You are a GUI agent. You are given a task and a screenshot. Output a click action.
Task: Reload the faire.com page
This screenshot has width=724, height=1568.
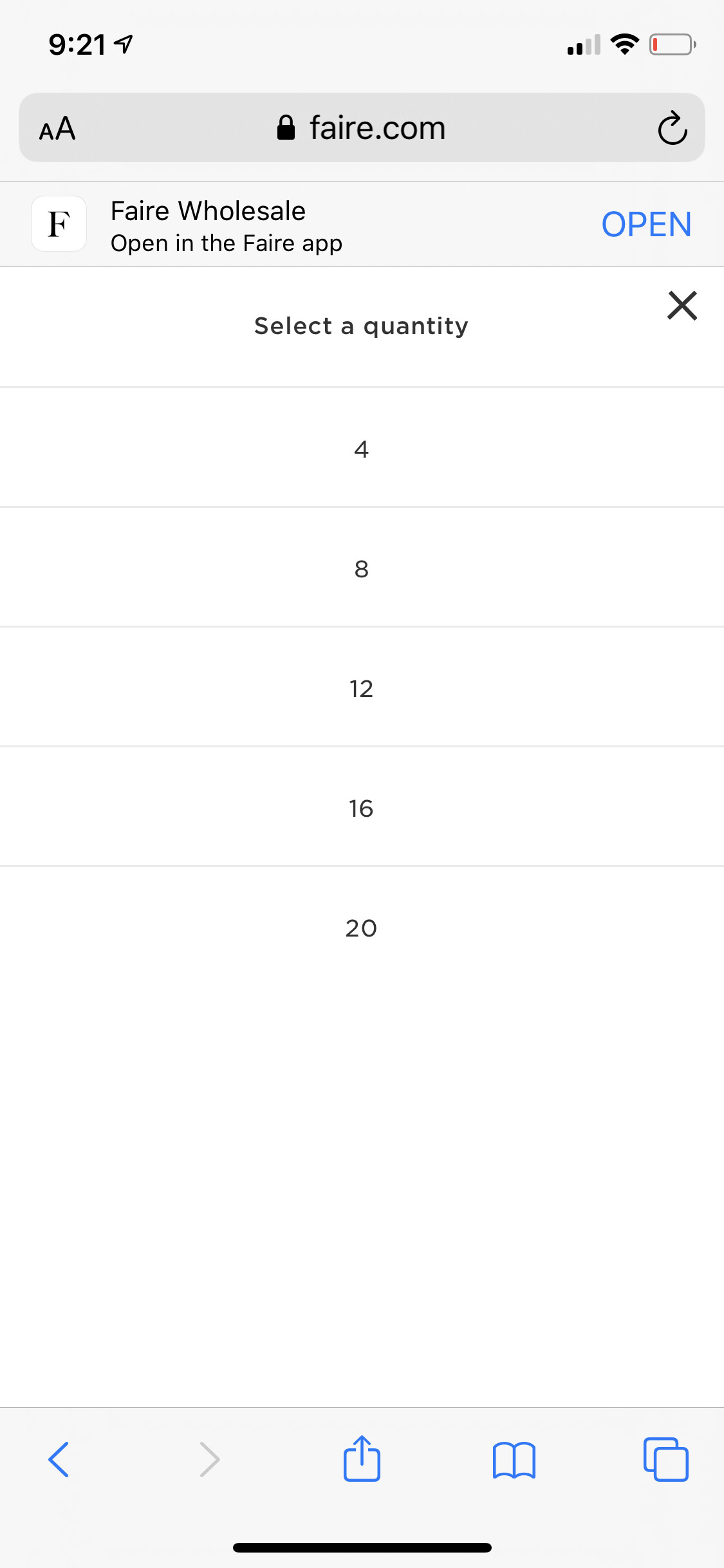672,128
